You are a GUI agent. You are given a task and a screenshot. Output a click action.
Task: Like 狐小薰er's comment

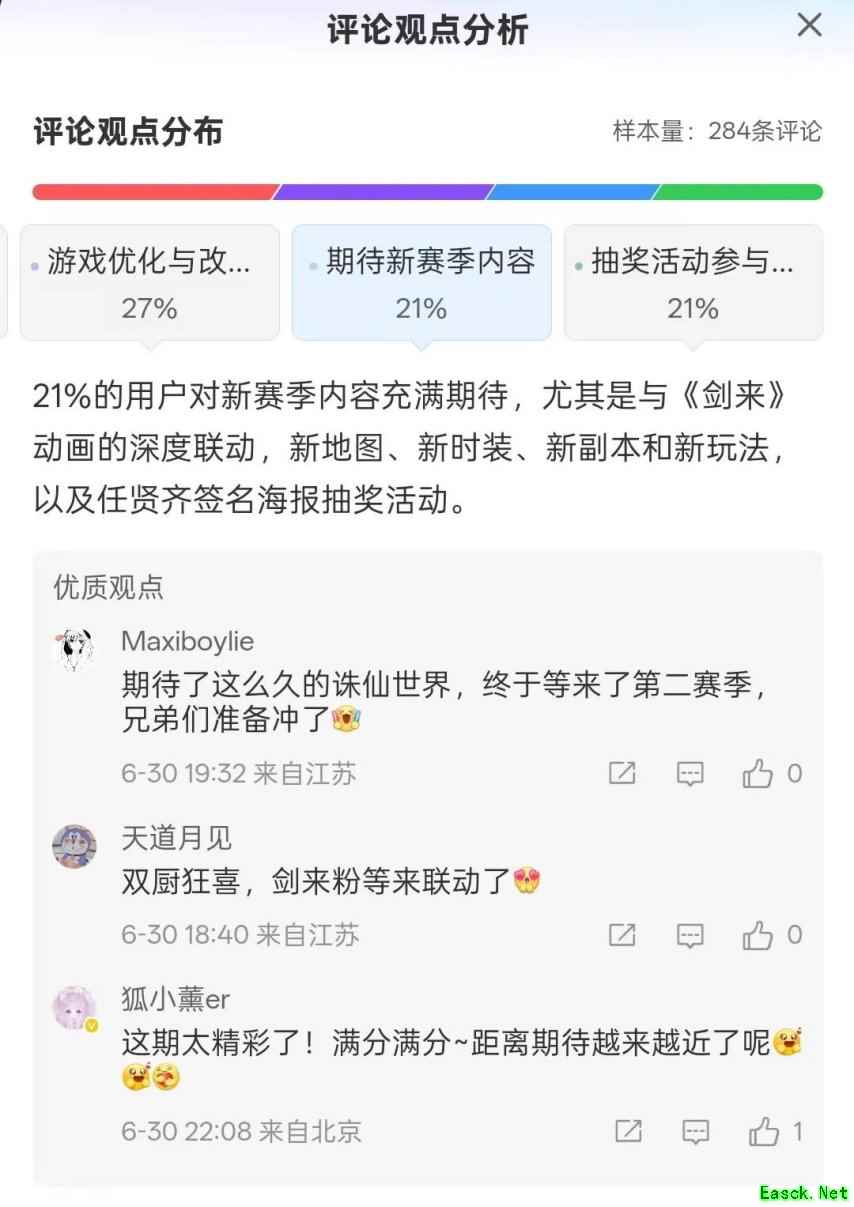click(x=764, y=1131)
